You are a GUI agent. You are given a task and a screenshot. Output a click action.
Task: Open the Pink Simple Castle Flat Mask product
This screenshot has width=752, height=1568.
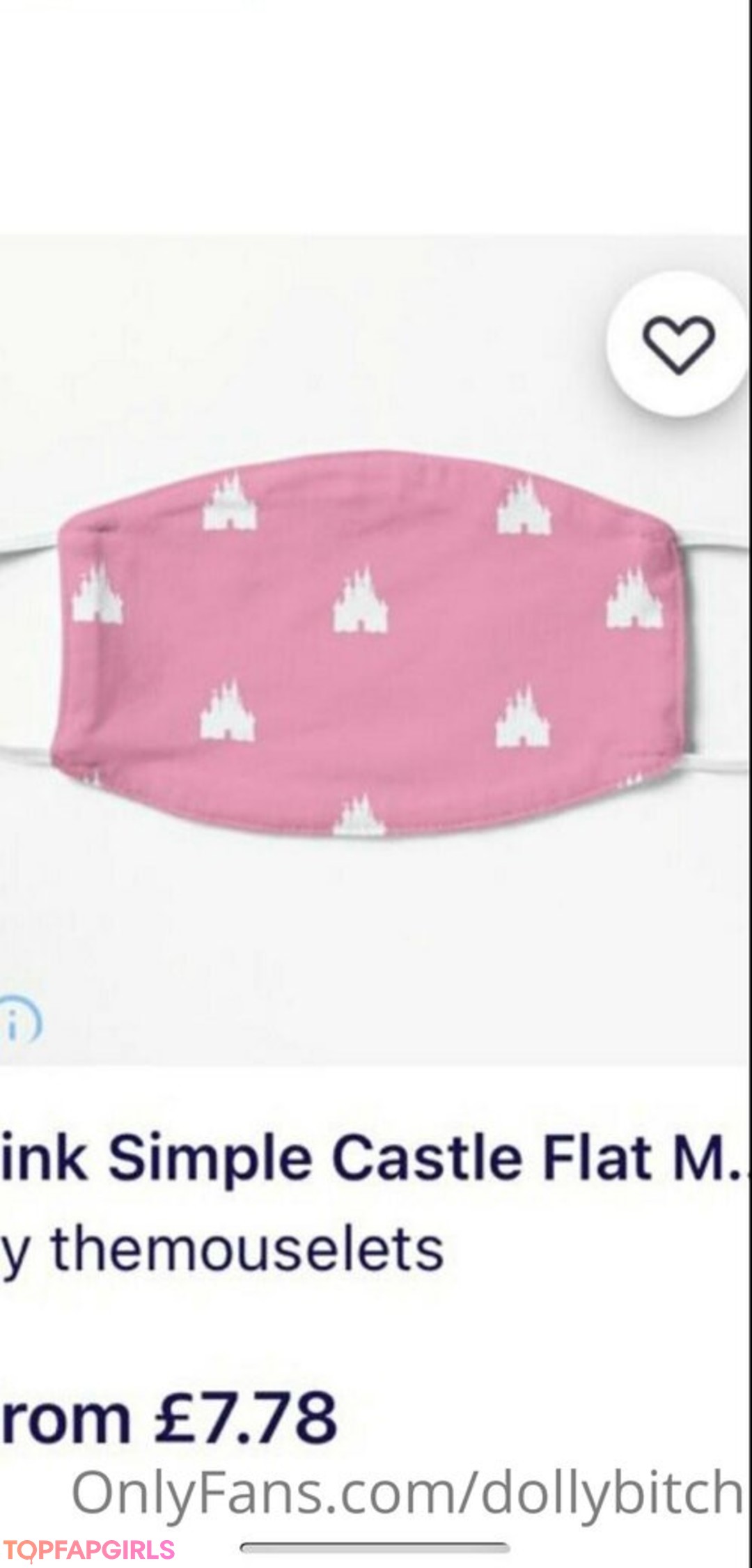[373, 1159]
